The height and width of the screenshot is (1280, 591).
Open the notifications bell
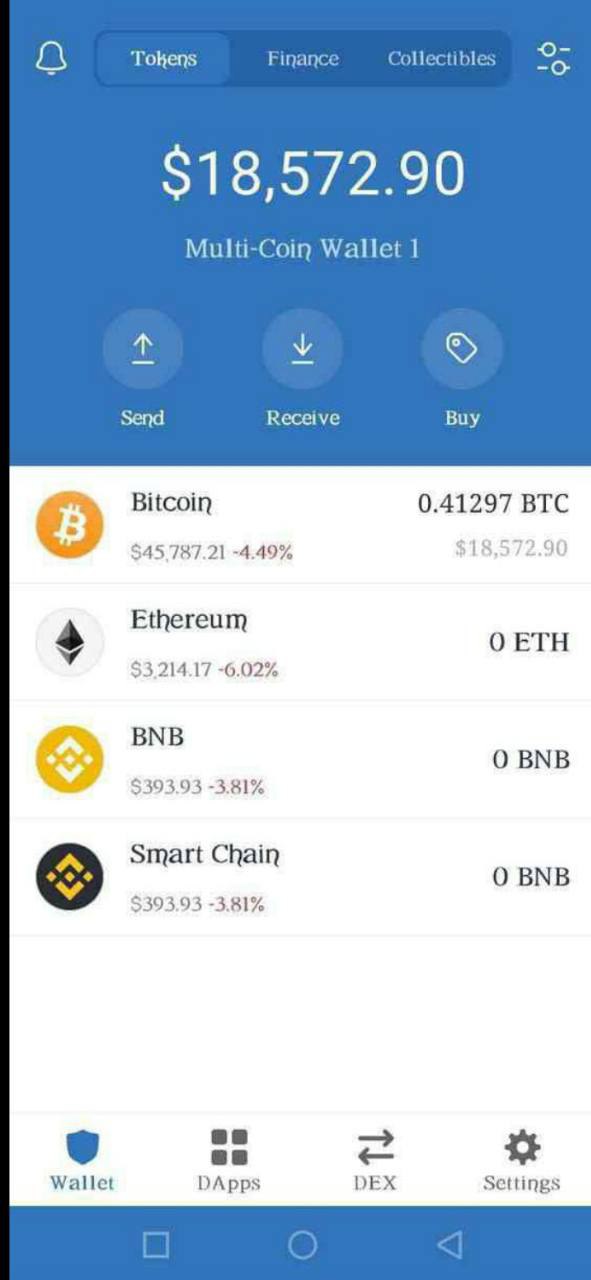point(51,58)
